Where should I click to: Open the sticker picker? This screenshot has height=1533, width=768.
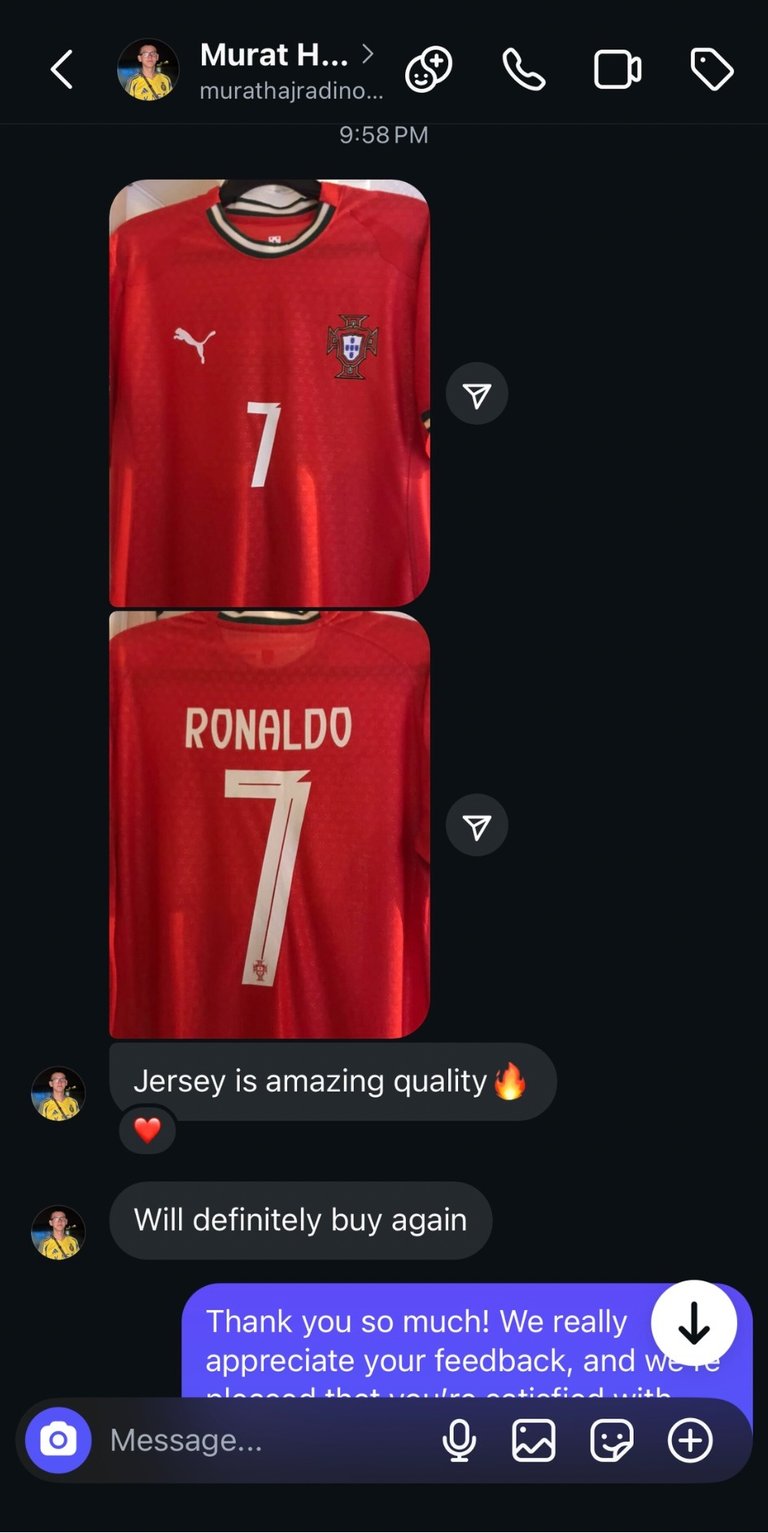click(611, 1440)
